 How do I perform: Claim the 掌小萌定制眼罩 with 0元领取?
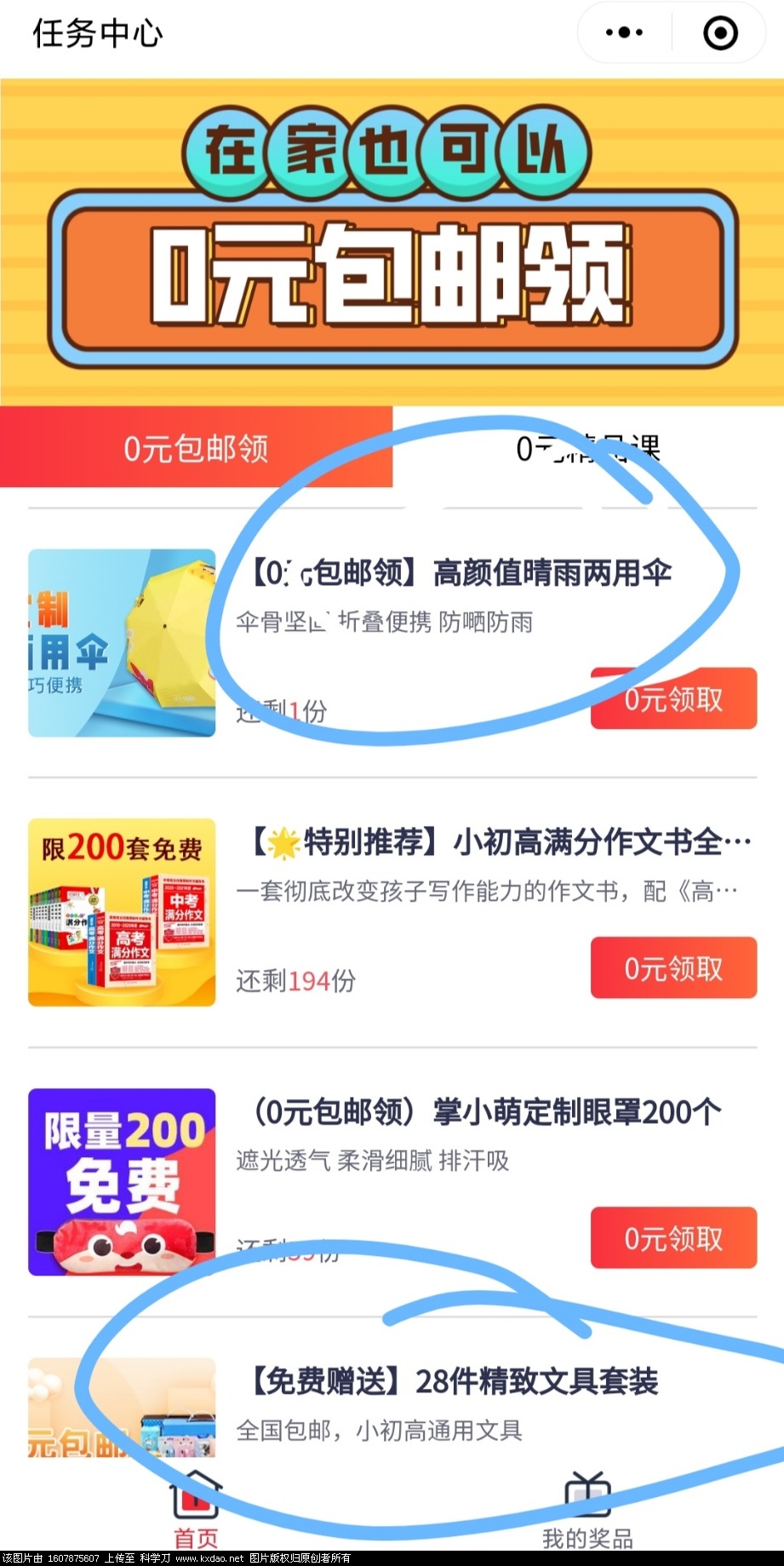(x=672, y=1238)
